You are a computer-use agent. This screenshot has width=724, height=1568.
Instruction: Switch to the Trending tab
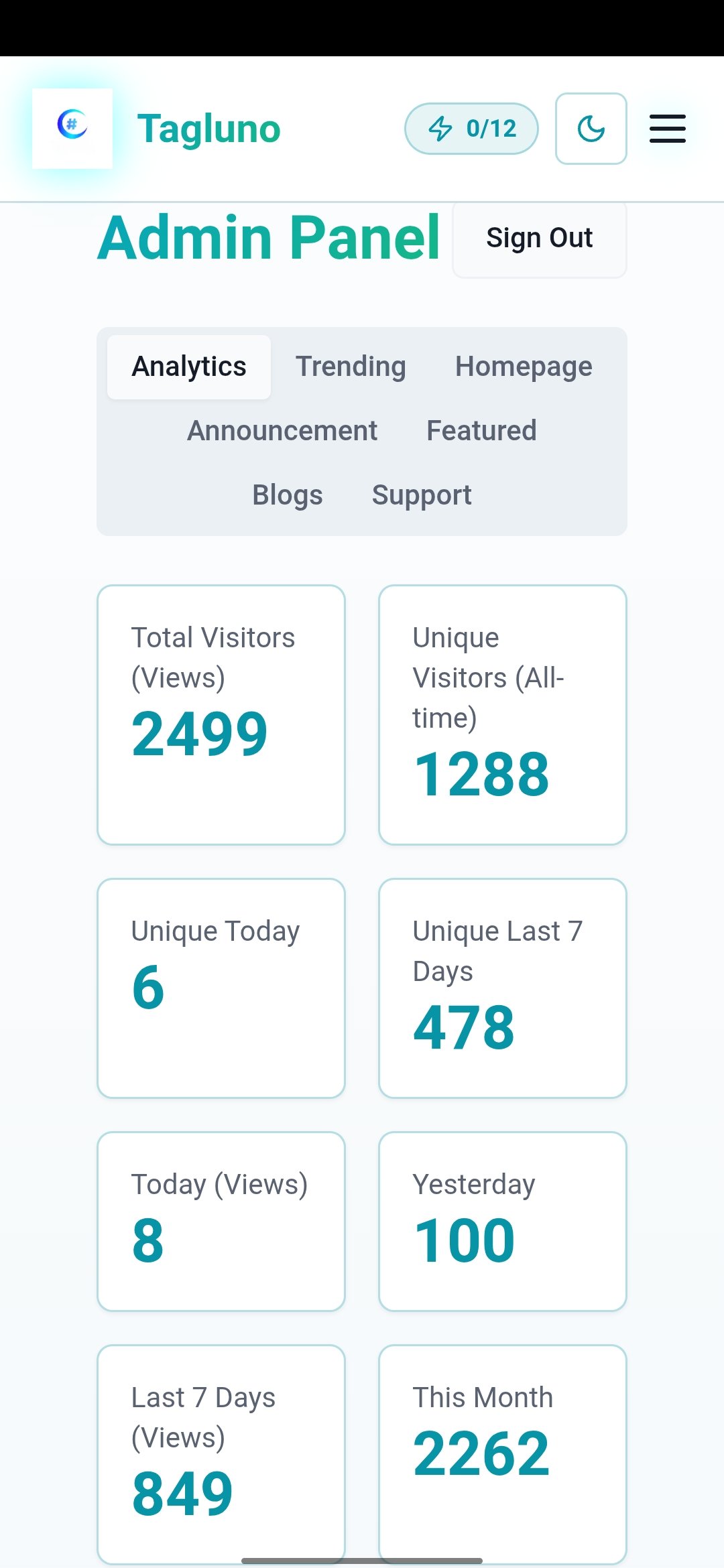(x=351, y=367)
